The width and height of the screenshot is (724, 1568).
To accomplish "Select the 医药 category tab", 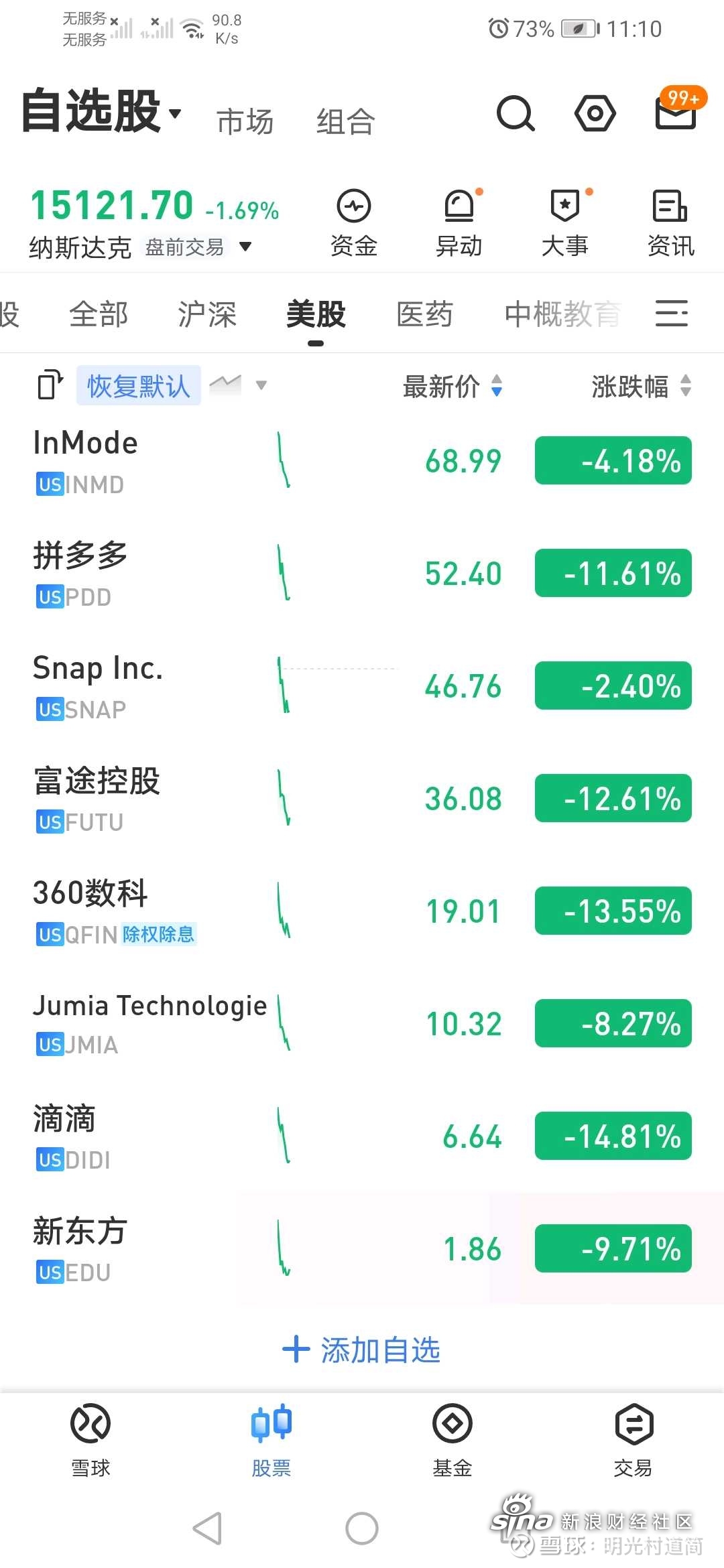I will click(424, 314).
